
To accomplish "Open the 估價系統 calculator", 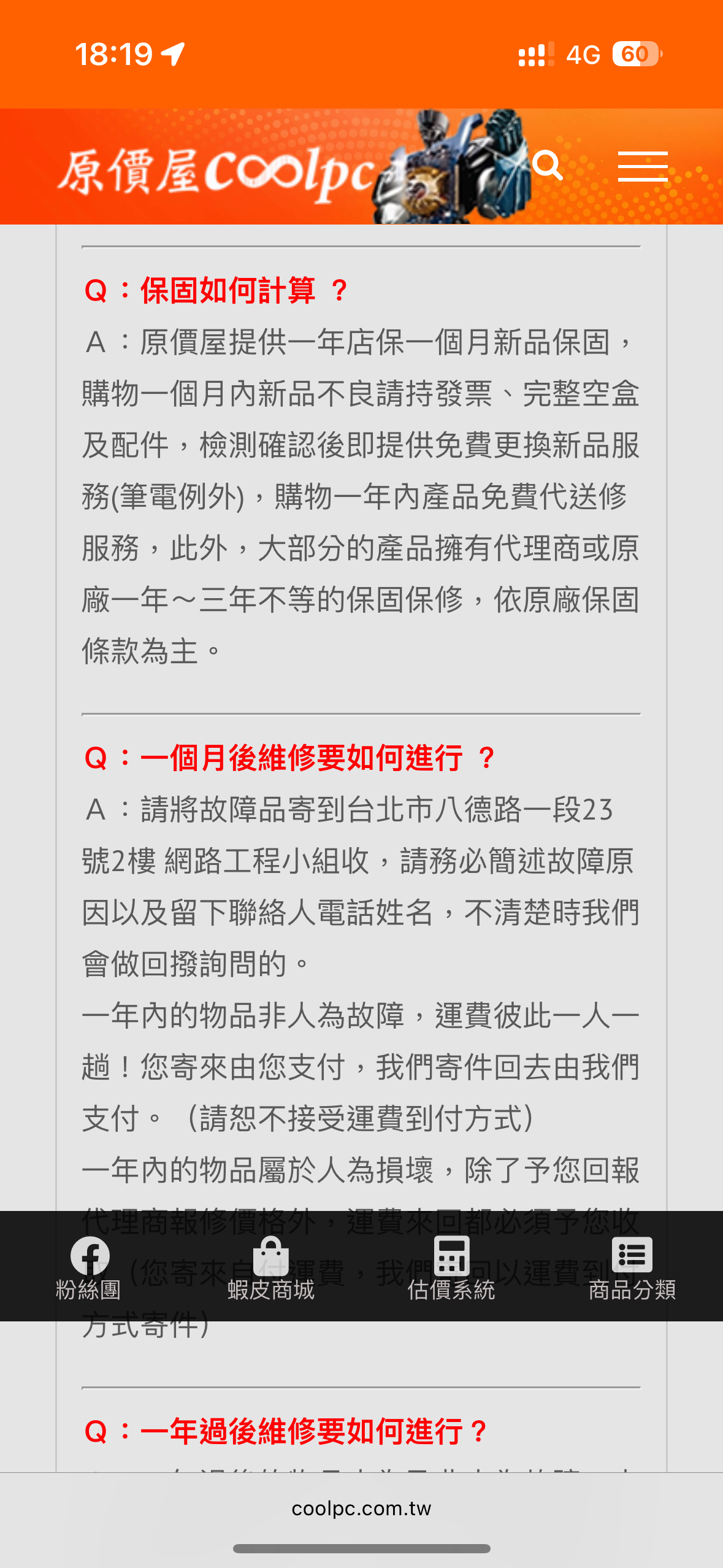I will tap(451, 1267).
